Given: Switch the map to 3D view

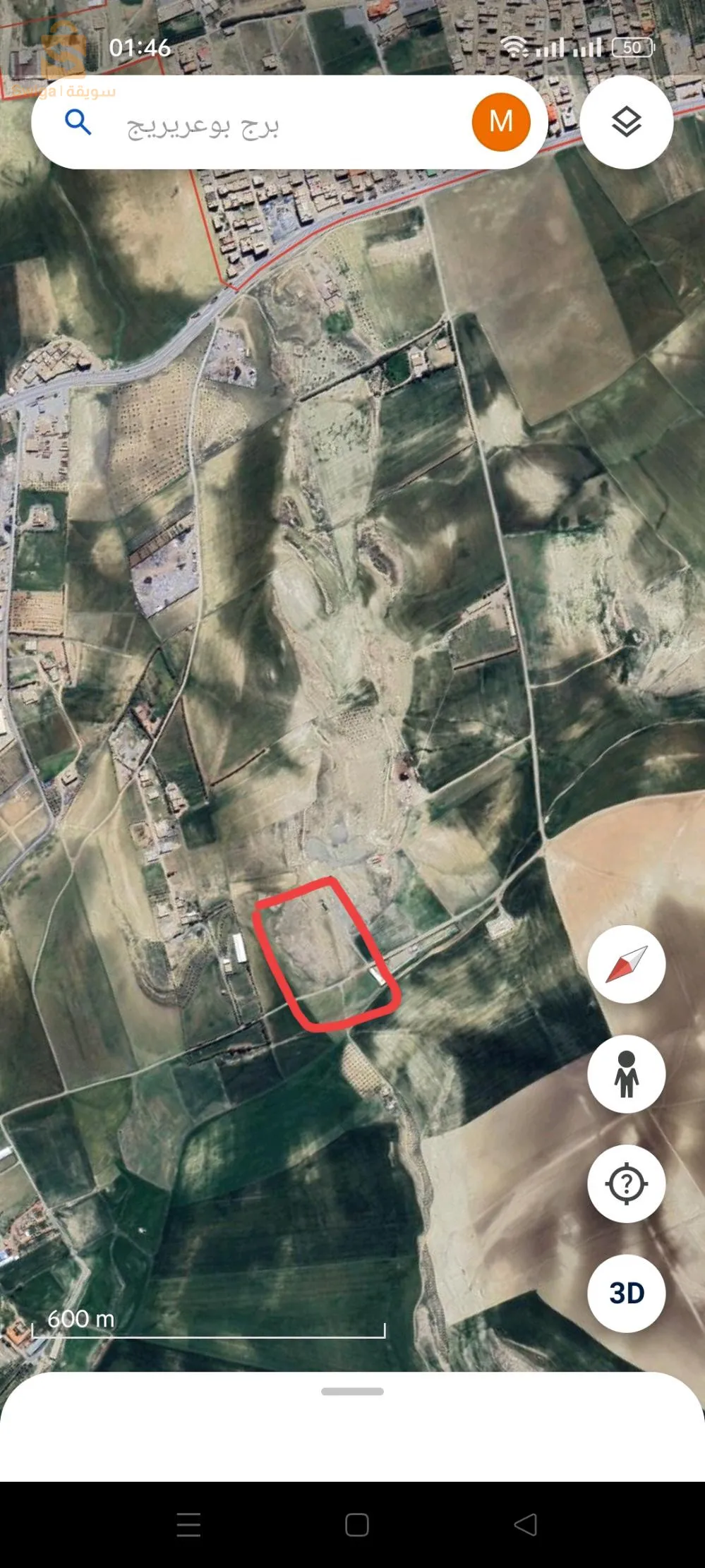Looking at the screenshot, I should [x=626, y=1293].
